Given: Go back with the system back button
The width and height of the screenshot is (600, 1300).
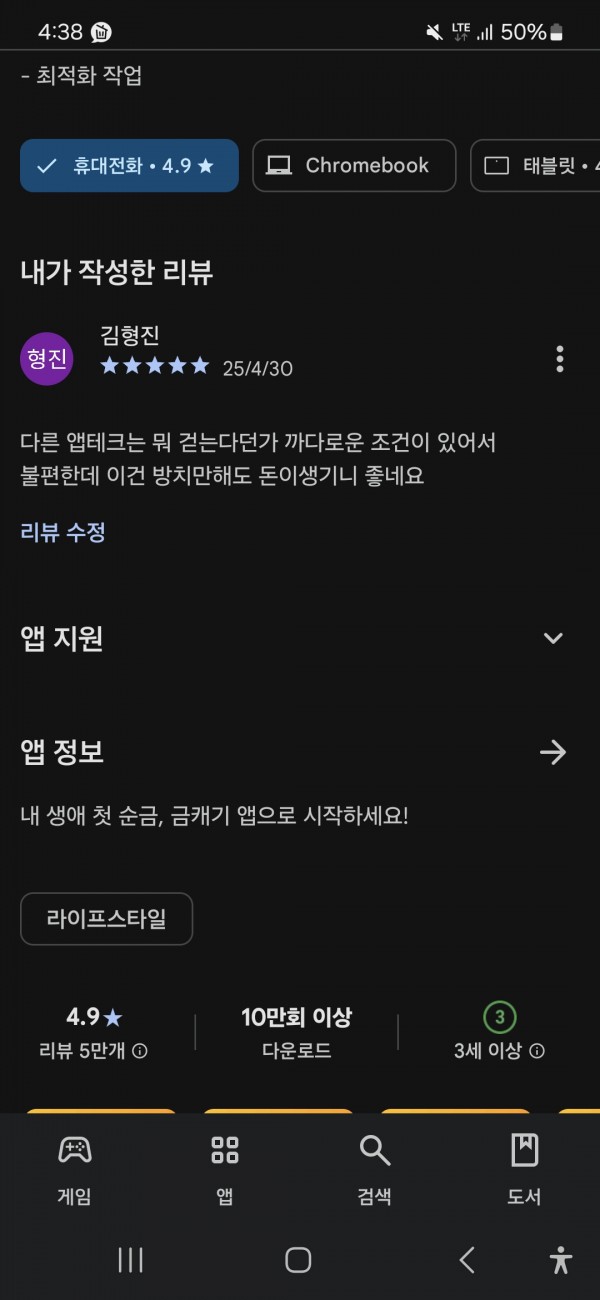Looking at the screenshot, I should 466,1260.
